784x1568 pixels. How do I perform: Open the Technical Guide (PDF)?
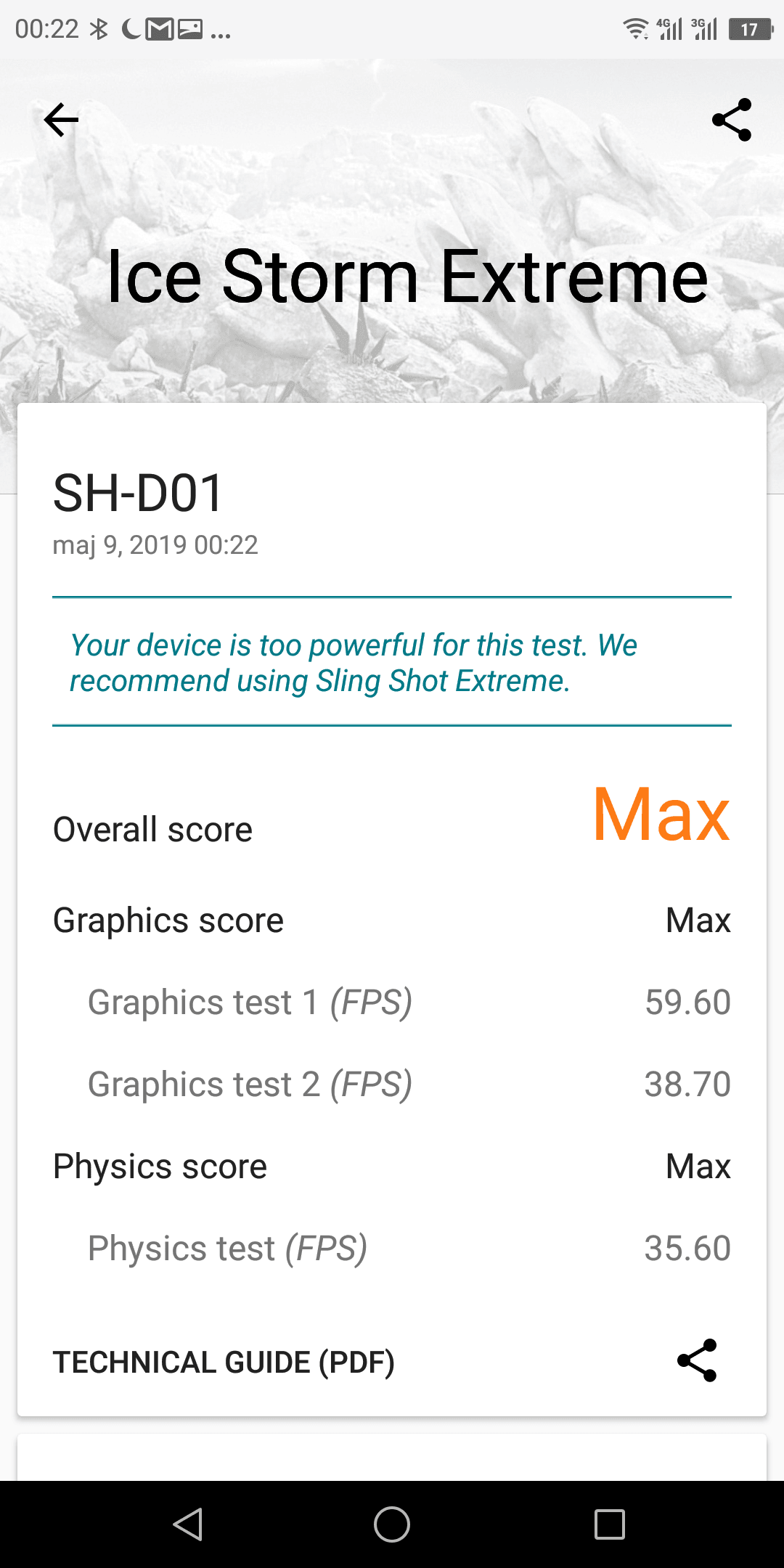click(x=224, y=1362)
